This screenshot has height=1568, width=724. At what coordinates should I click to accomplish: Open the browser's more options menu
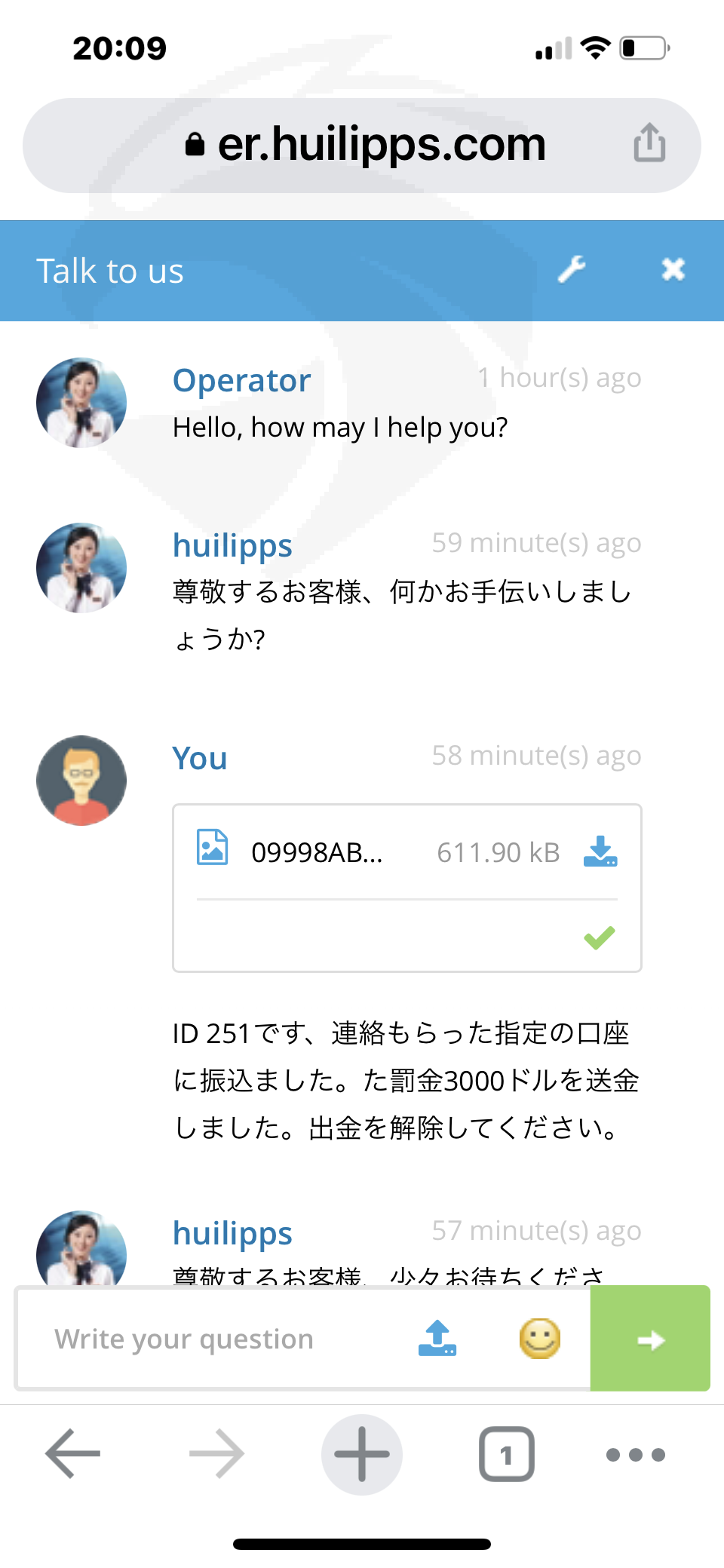coord(636,1454)
